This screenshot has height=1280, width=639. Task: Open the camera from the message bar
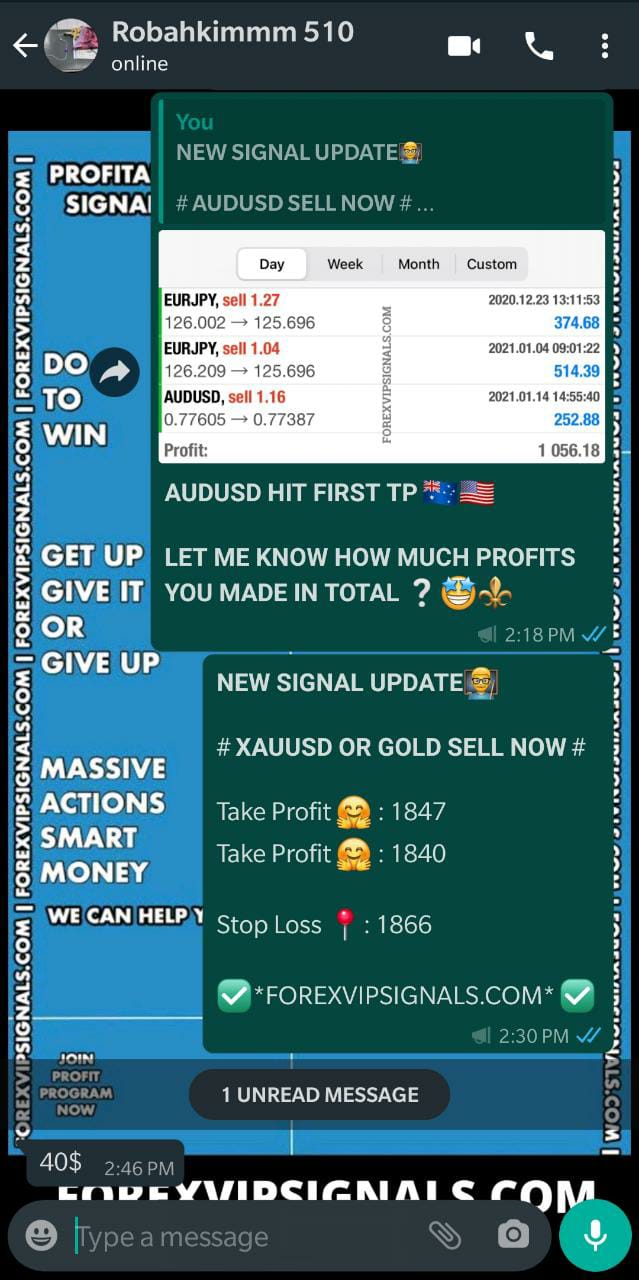[x=513, y=1235]
